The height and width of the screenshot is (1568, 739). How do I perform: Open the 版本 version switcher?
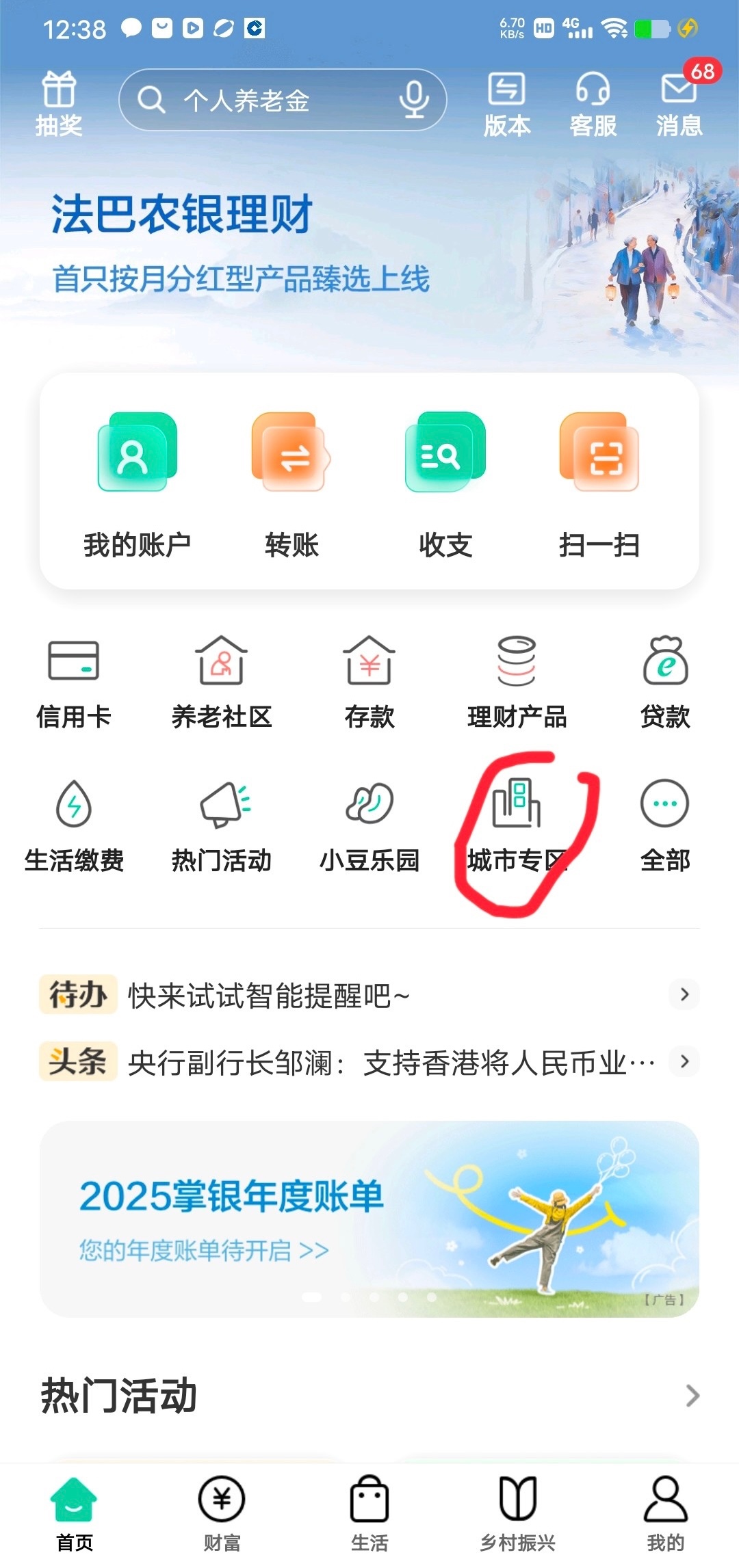tap(506, 104)
